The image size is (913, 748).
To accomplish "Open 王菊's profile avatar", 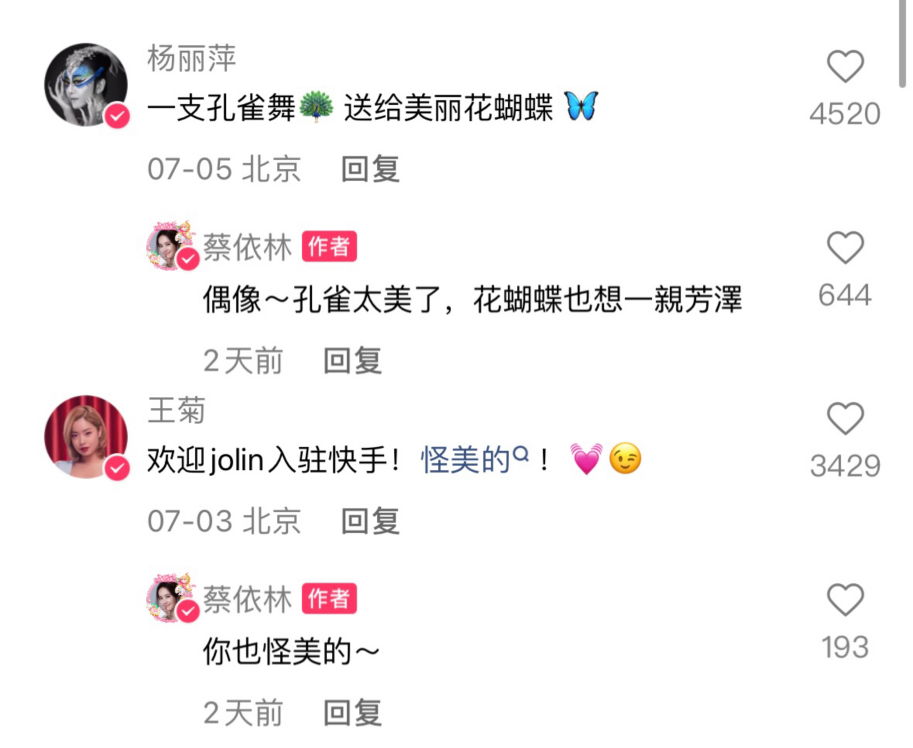I will tap(86, 437).
